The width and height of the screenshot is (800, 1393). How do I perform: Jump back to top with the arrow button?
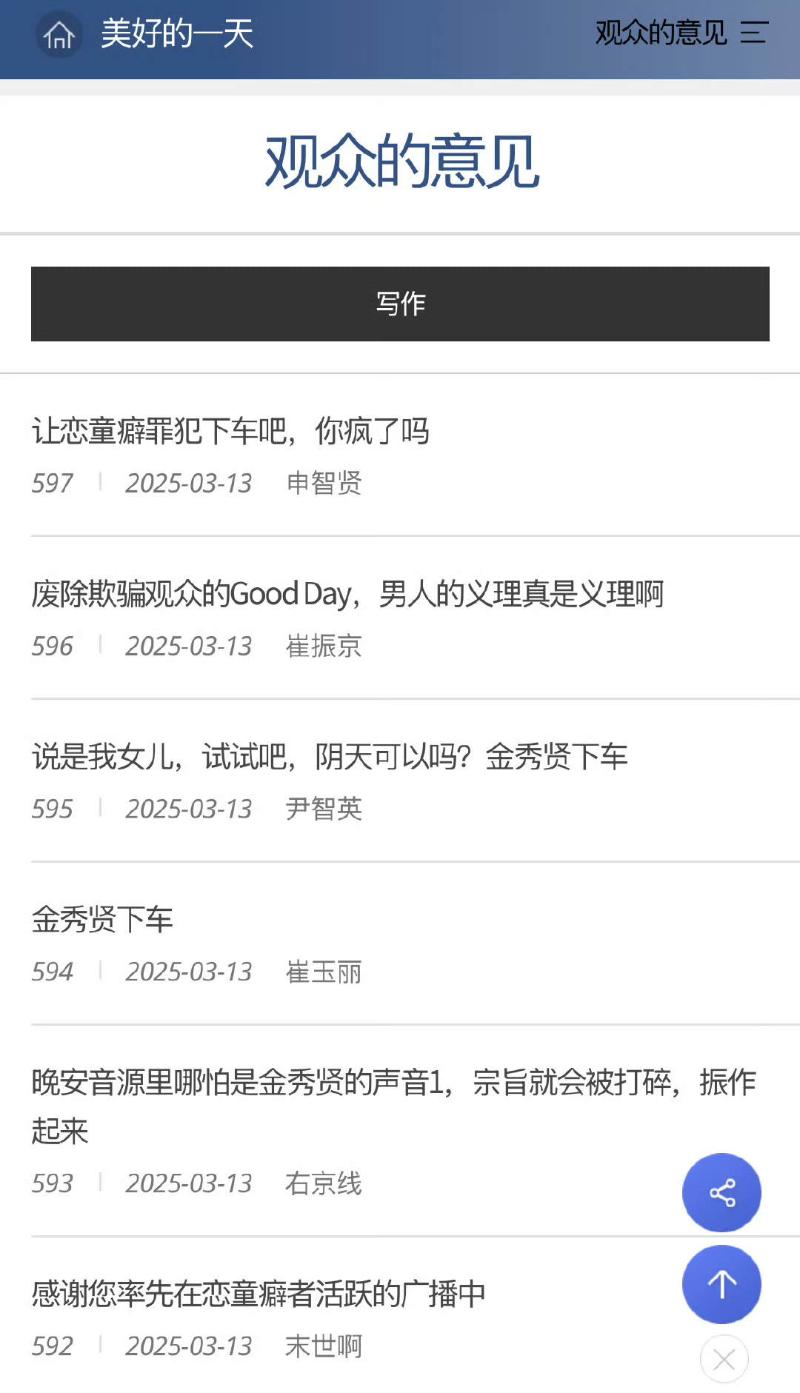coord(722,1284)
